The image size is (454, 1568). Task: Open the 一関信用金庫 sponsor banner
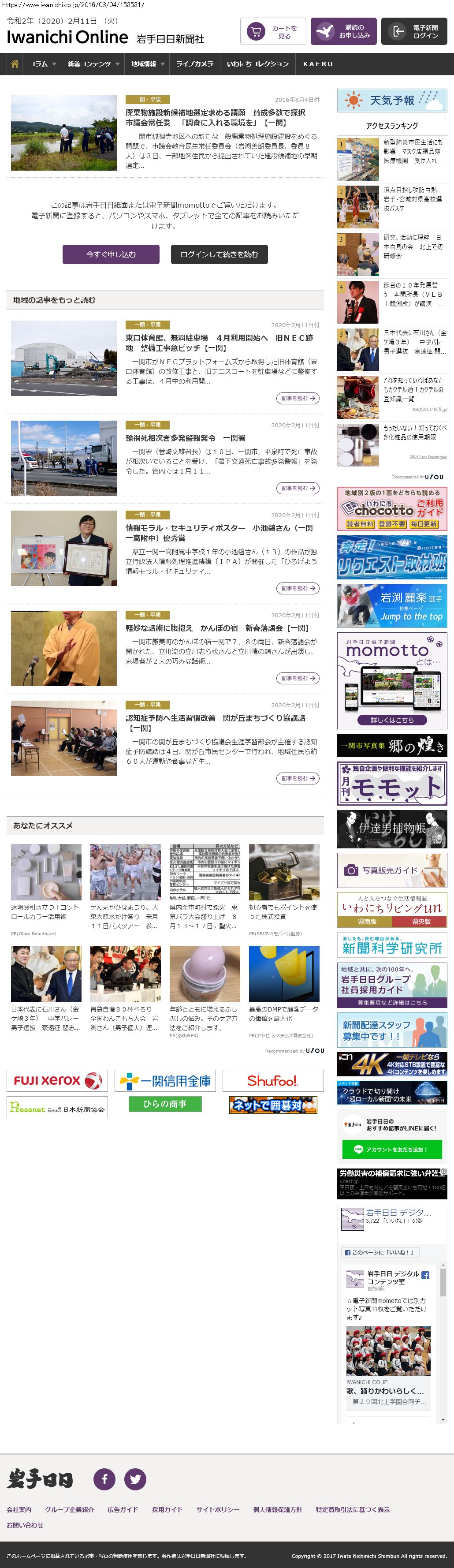coord(165,1080)
